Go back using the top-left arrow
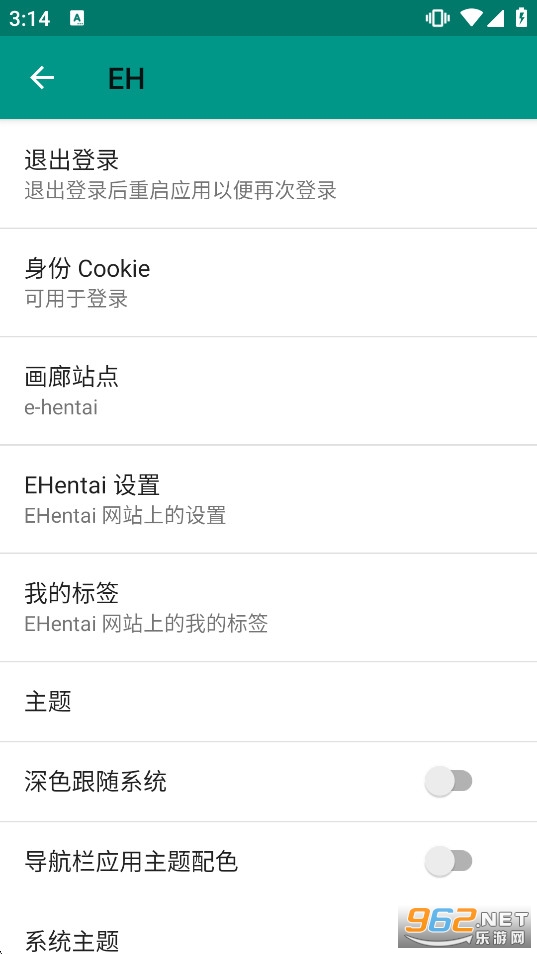 point(42,78)
